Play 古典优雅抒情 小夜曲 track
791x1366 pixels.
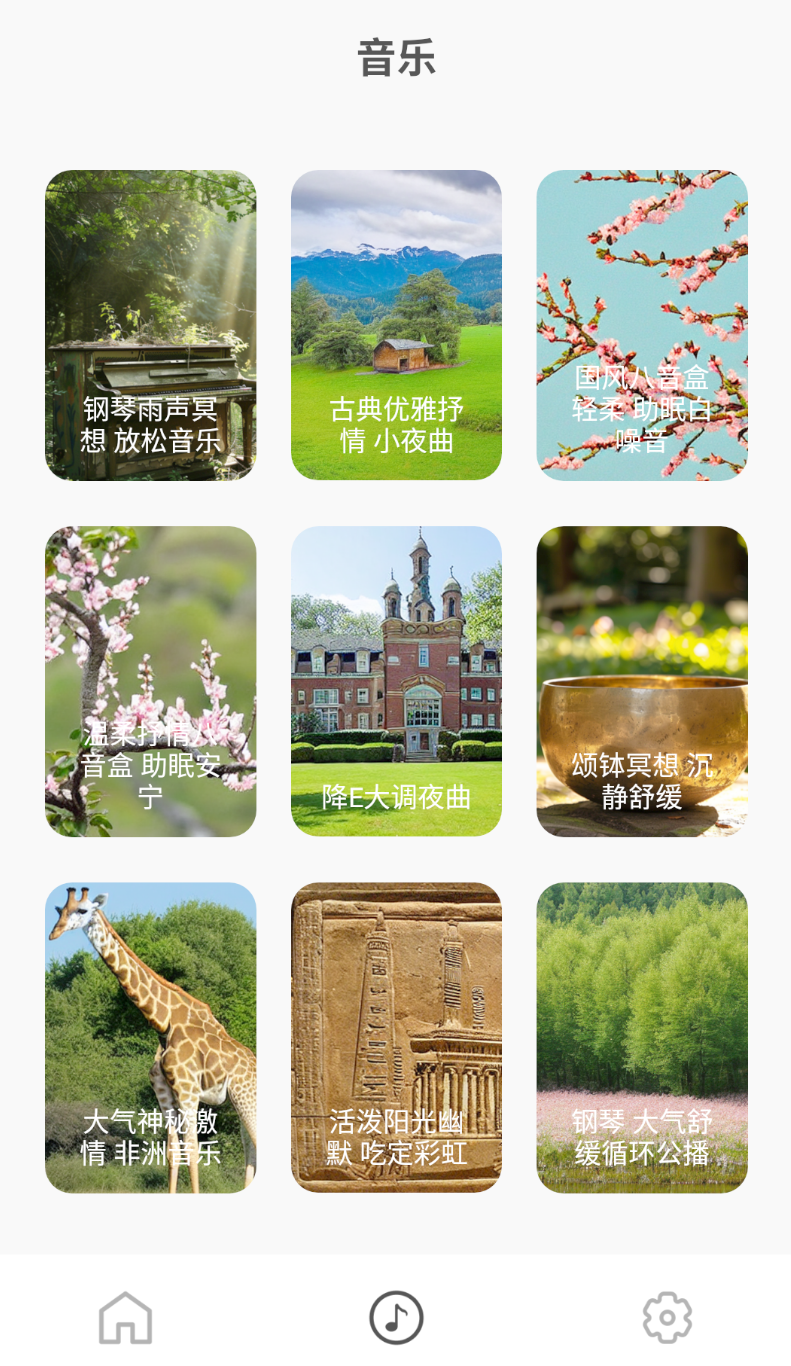pos(396,325)
